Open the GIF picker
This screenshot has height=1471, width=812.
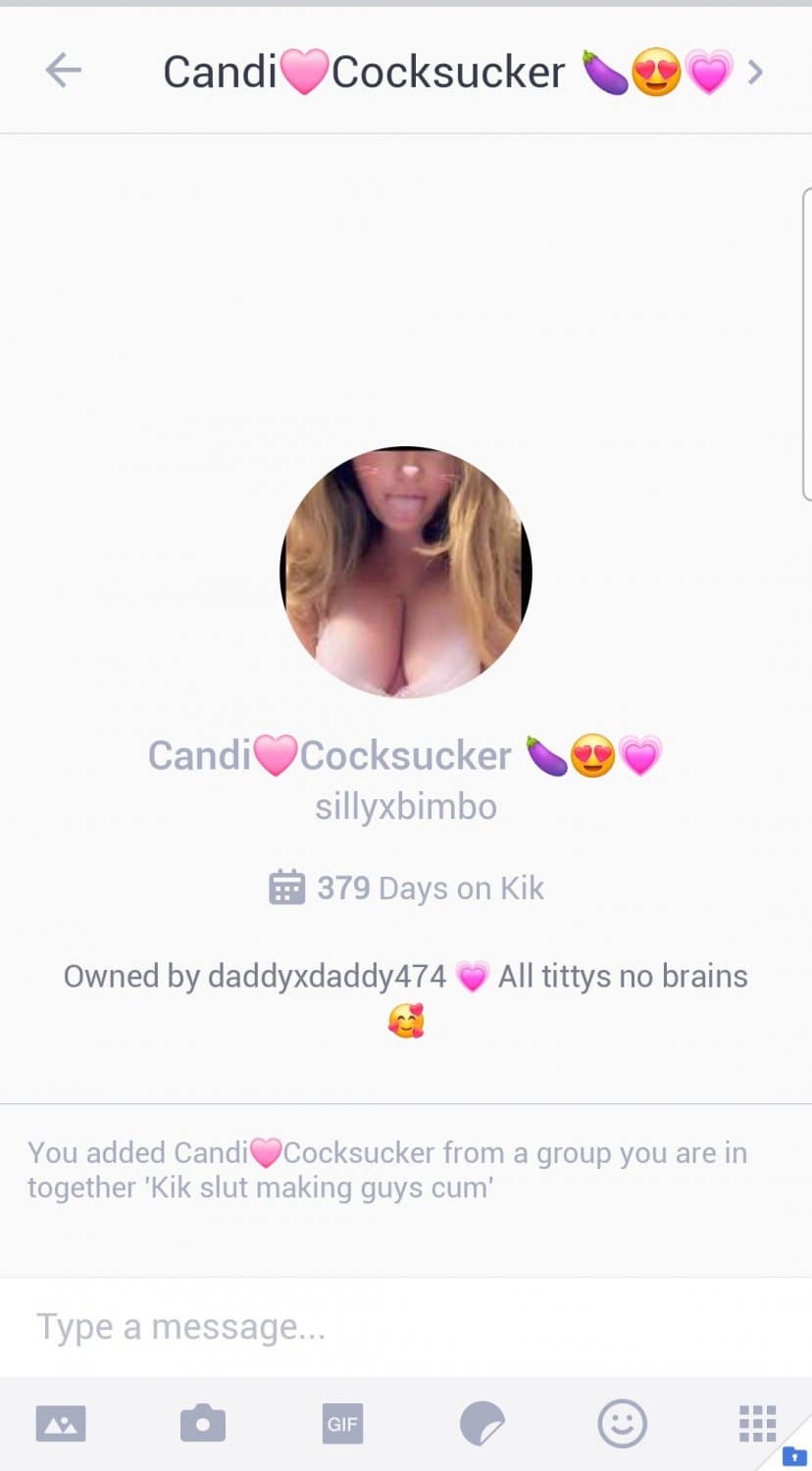(x=341, y=1423)
